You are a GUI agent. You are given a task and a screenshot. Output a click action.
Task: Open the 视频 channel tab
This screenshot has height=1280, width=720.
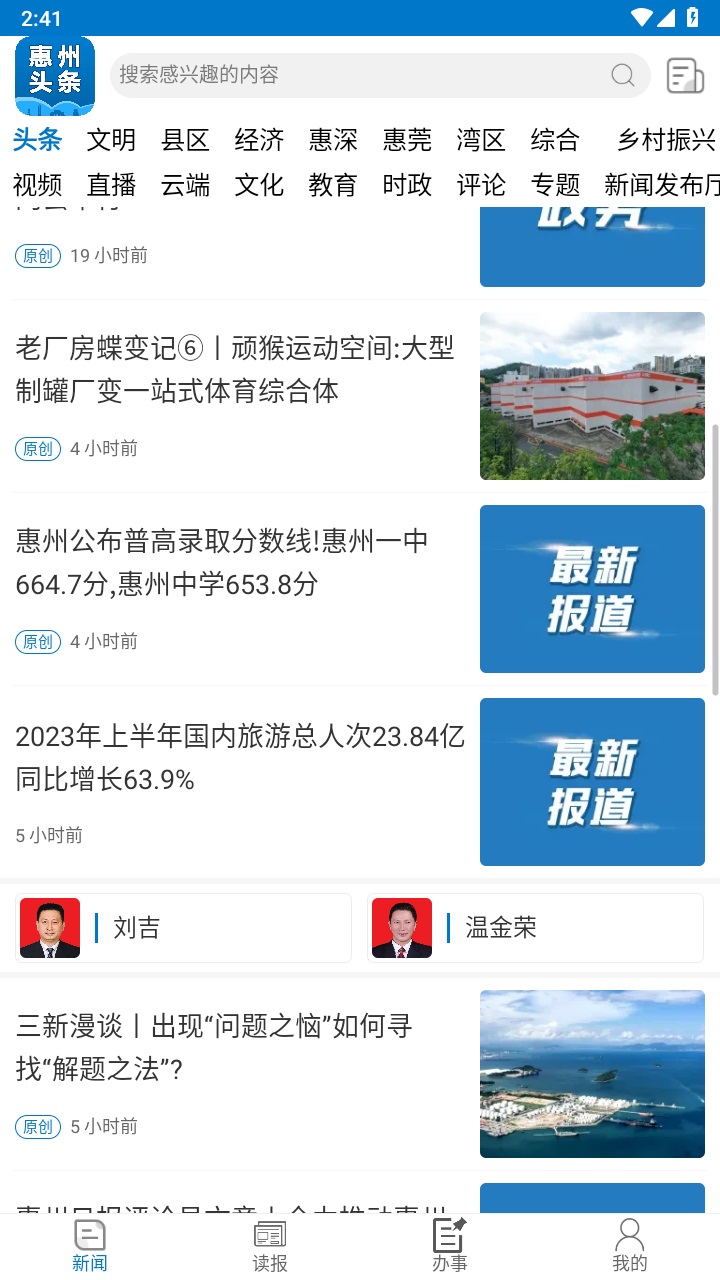point(37,185)
